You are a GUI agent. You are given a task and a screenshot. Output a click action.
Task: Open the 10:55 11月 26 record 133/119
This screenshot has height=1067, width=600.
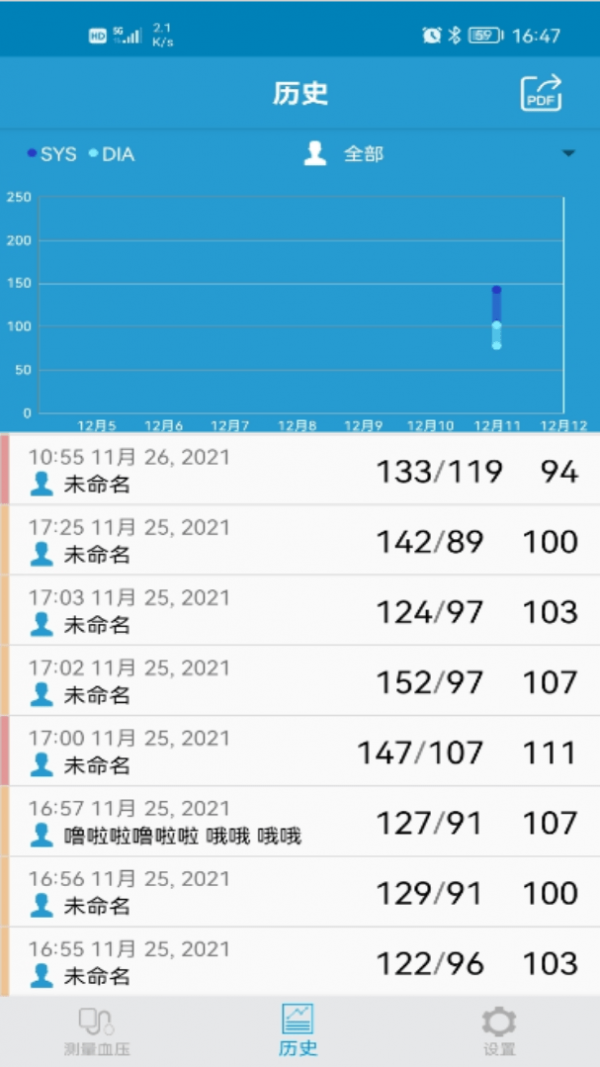[300, 471]
